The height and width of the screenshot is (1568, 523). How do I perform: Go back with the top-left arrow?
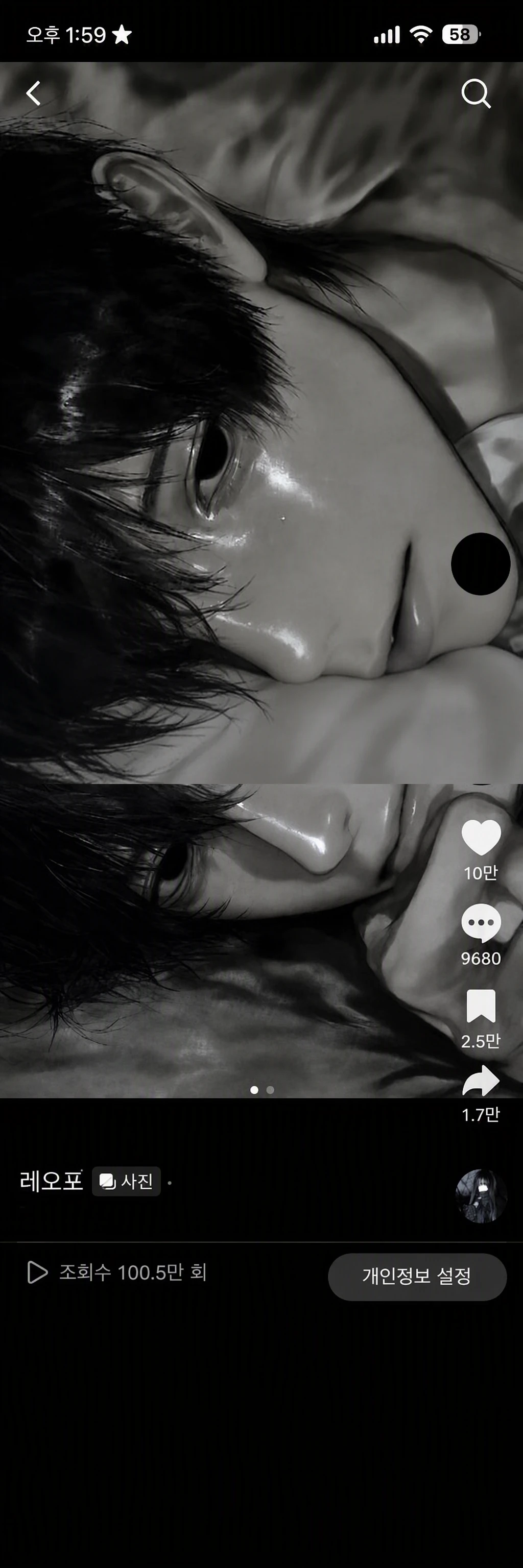click(x=34, y=93)
